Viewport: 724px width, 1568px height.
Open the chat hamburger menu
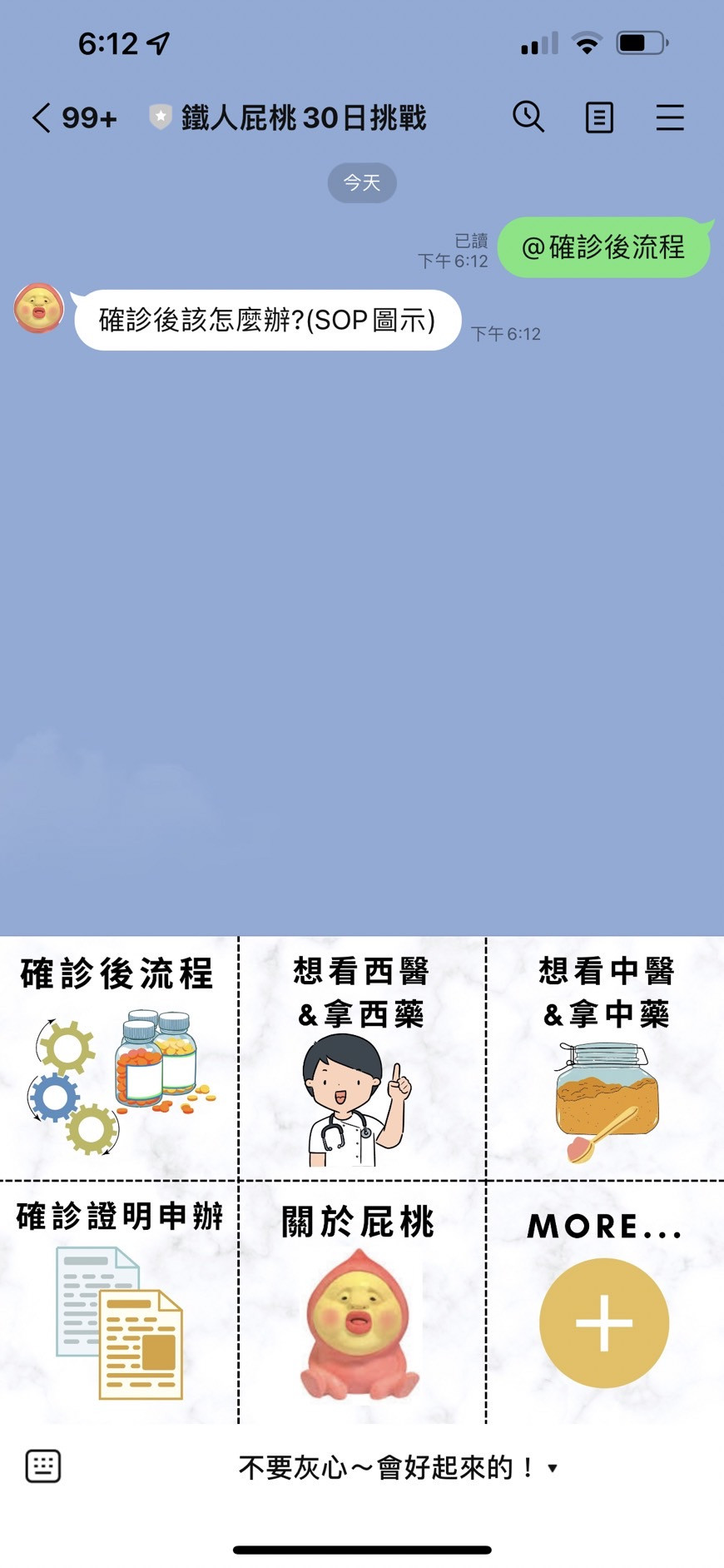(x=669, y=117)
